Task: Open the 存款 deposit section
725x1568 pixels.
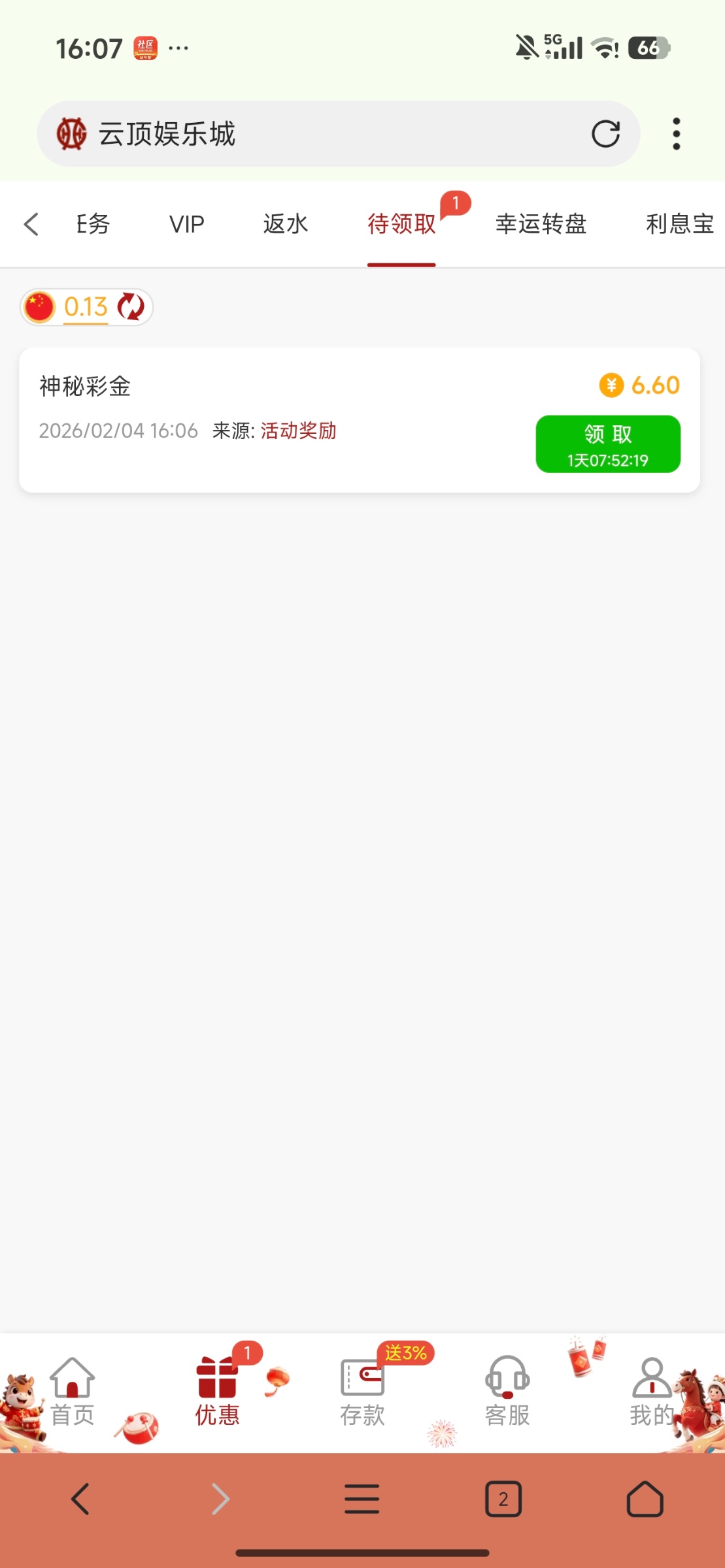Action: (x=362, y=1392)
